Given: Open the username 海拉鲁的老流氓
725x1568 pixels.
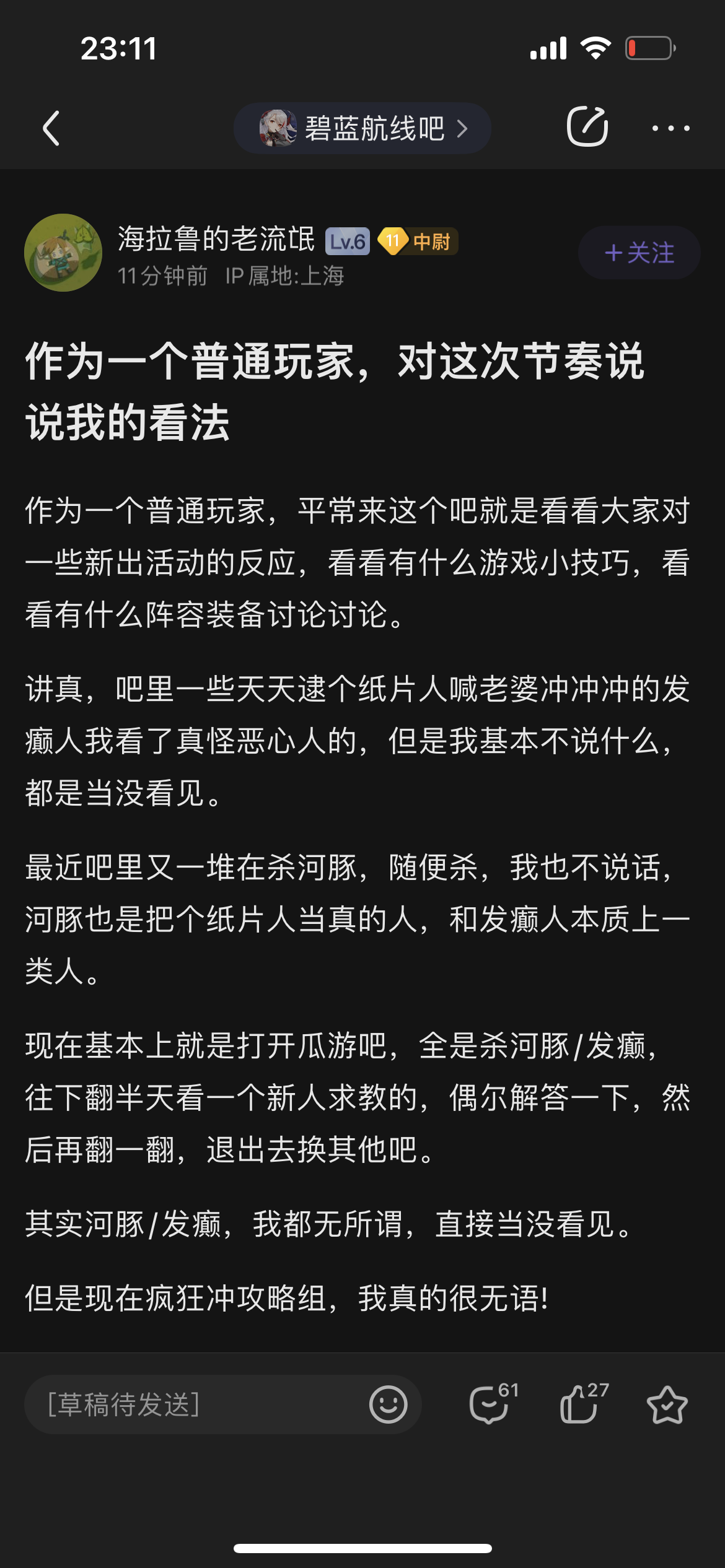Looking at the screenshot, I should pyautogui.click(x=216, y=240).
